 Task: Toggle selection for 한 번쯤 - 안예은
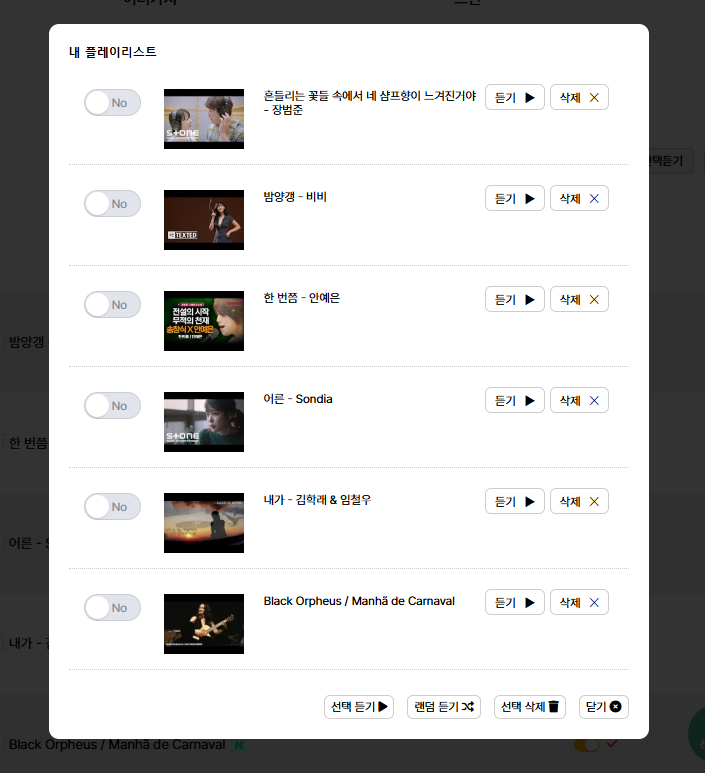point(112,305)
